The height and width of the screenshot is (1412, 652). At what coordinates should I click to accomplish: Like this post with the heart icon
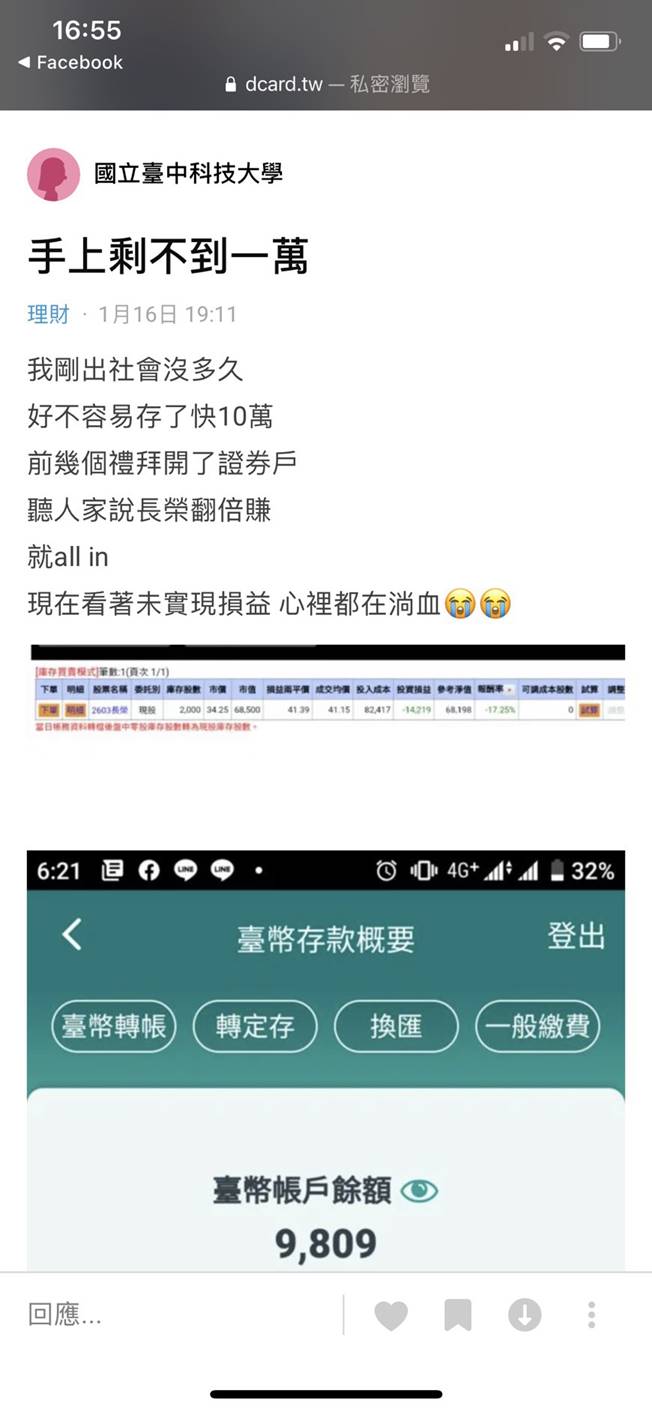[x=391, y=1316]
